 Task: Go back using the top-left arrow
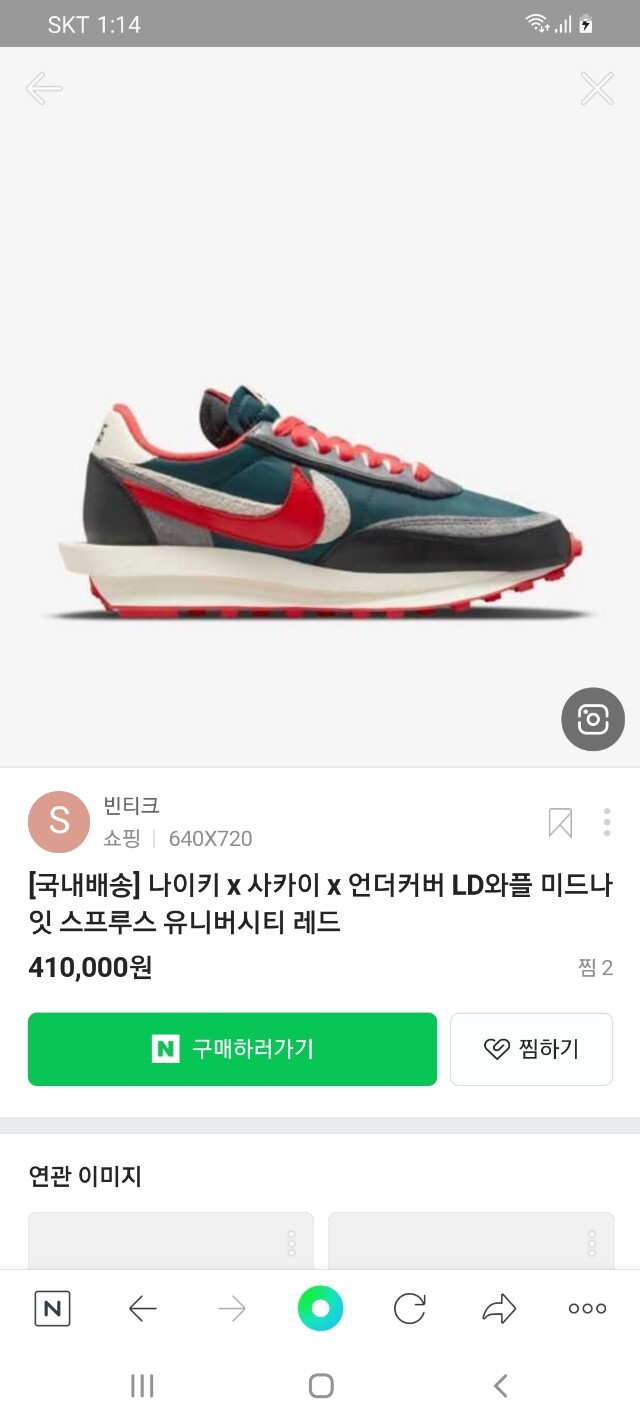44,88
